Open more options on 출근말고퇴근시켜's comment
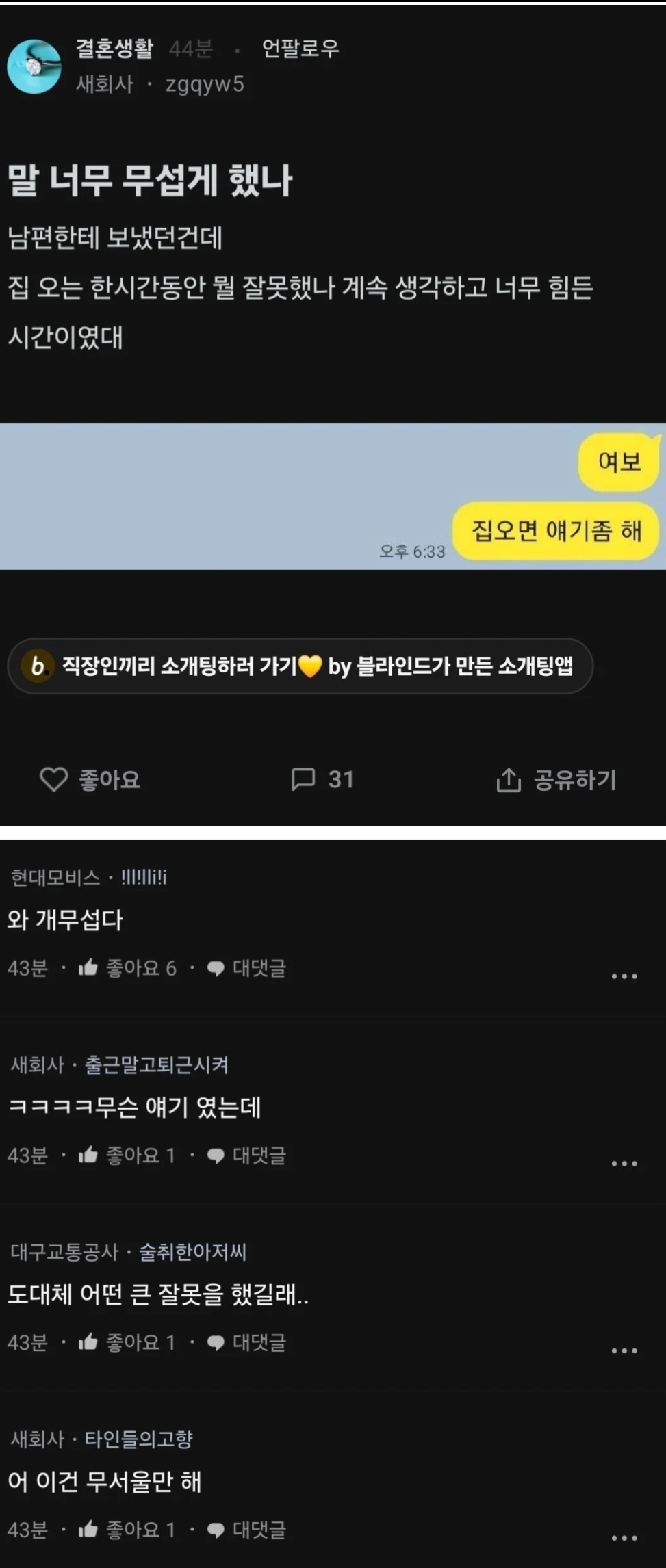This screenshot has height=1568, width=666. [x=624, y=1164]
